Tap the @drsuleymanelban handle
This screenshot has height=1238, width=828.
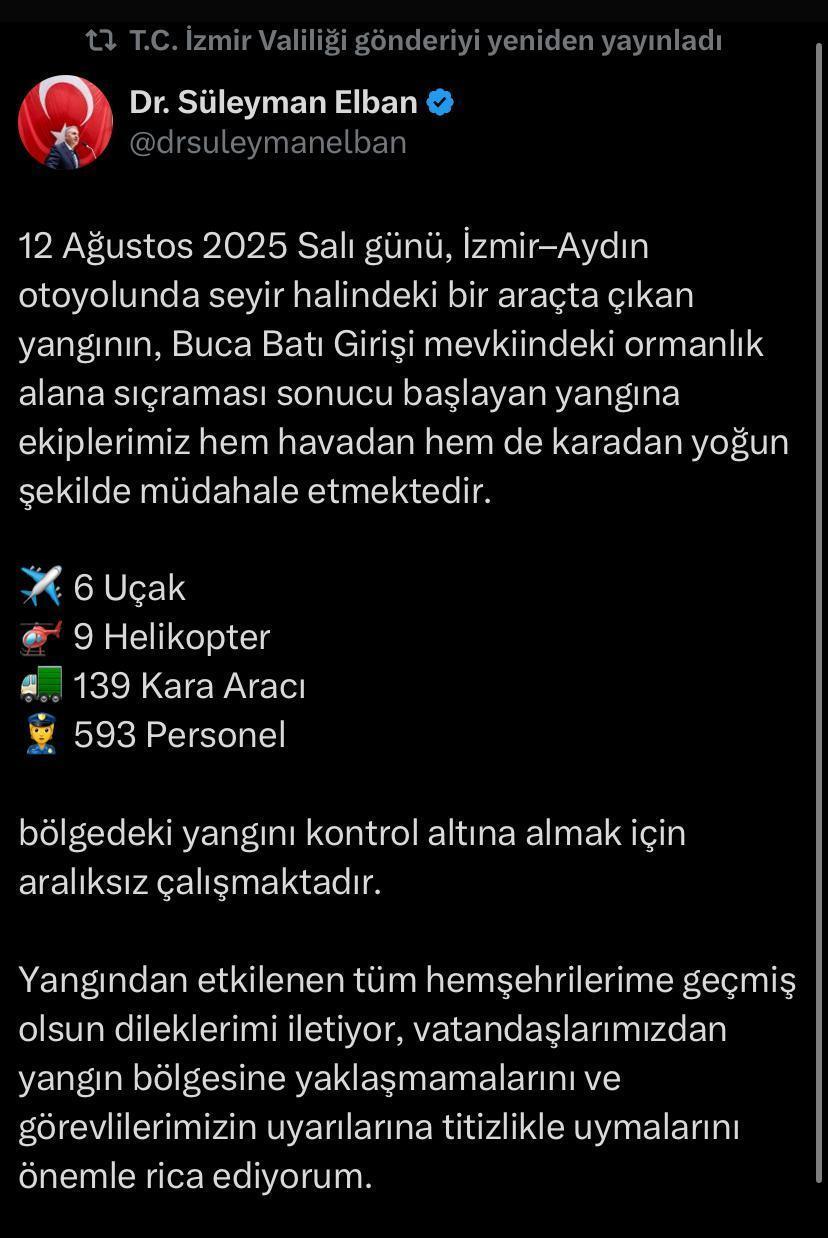coord(268,143)
